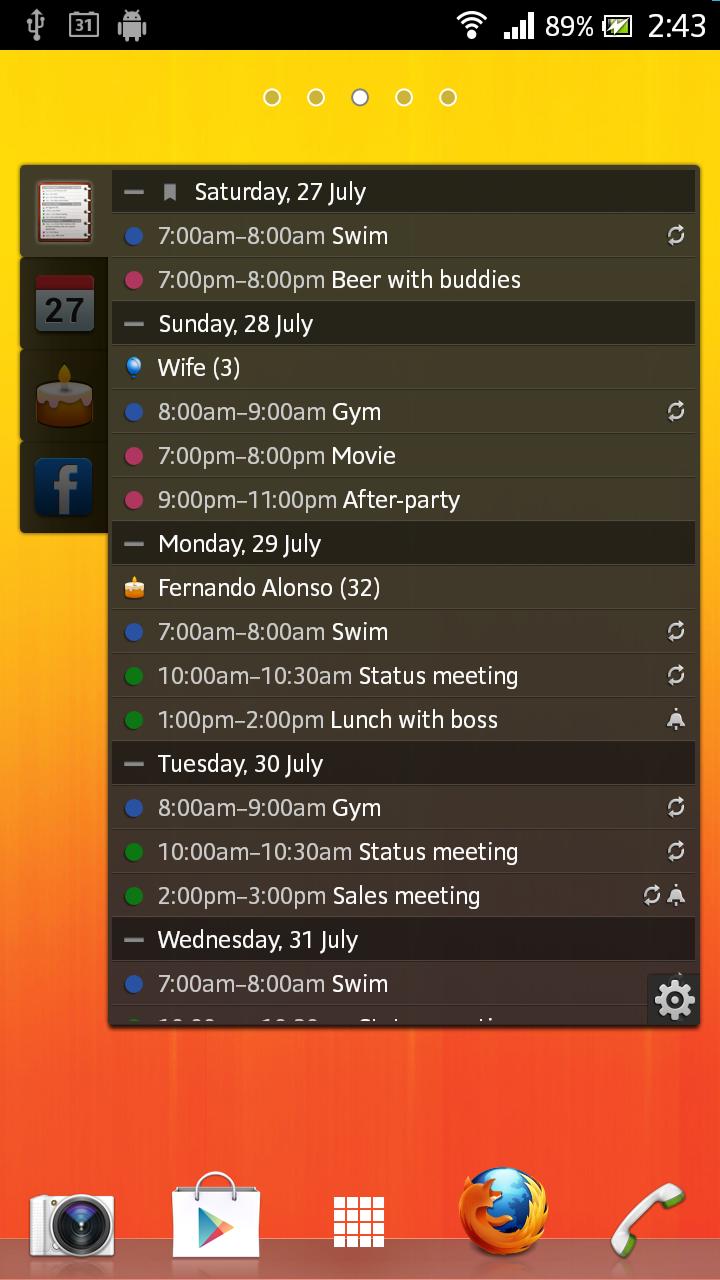
Task: Open the After-party event
Action: click(x=400, y=500)
